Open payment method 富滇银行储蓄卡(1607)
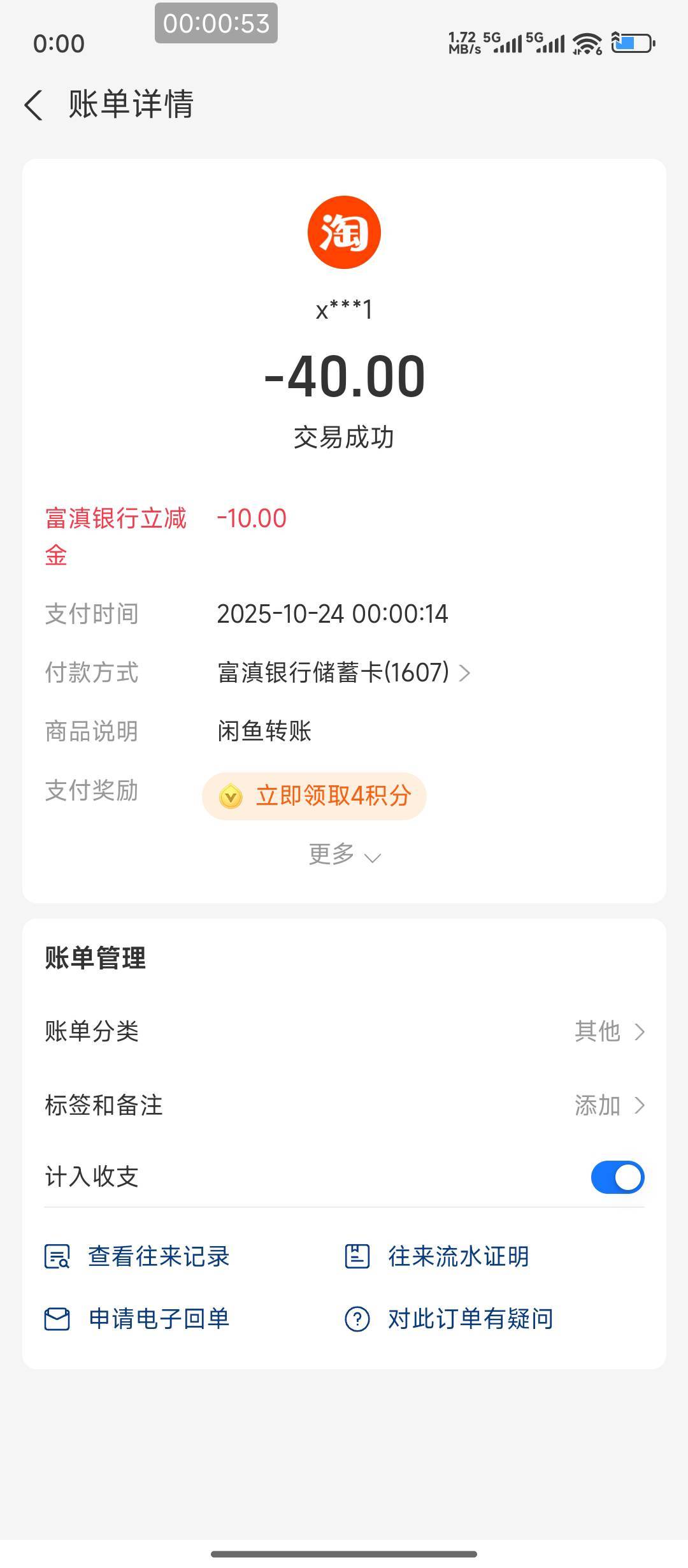 click(343, 672)
